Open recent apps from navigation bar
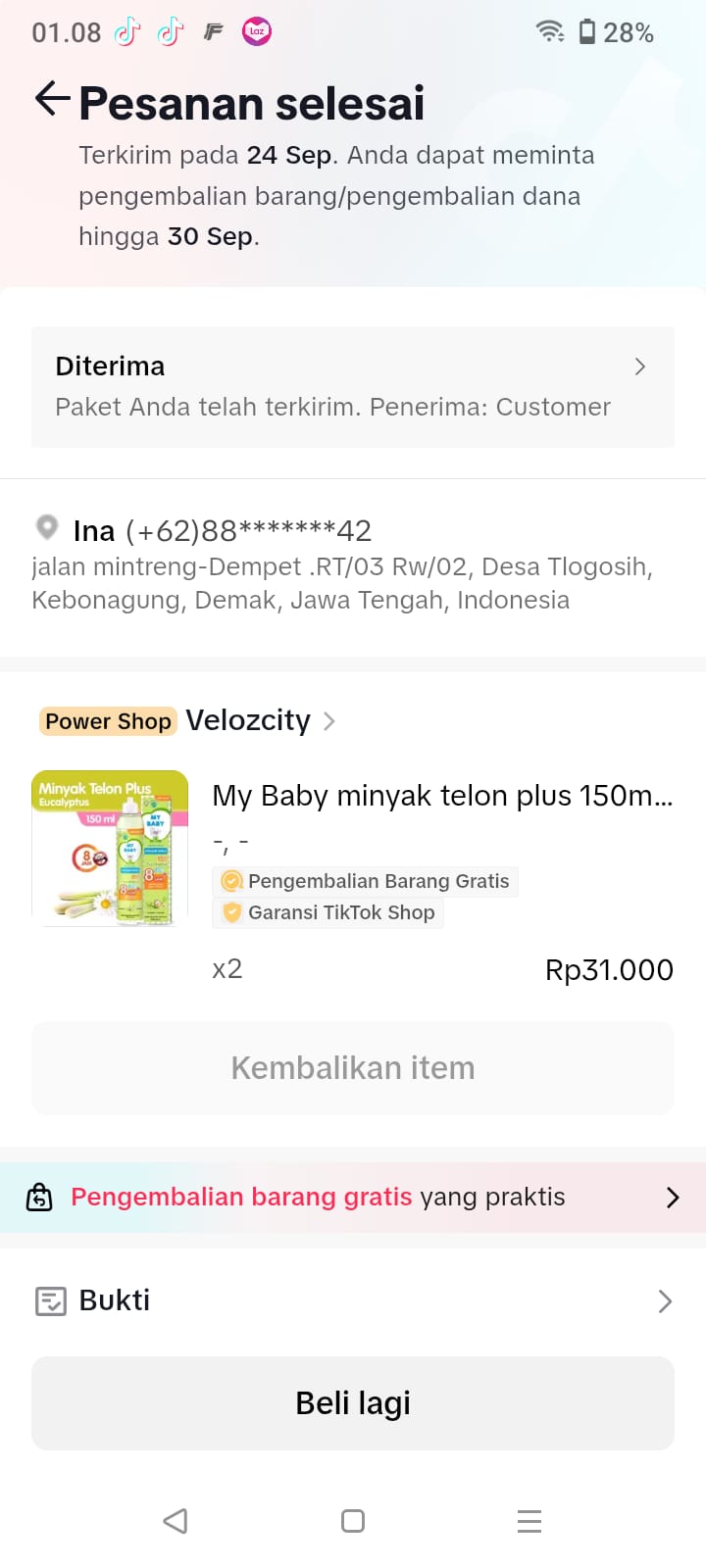Screen dimensions: 706x1568 point(529,1521)
